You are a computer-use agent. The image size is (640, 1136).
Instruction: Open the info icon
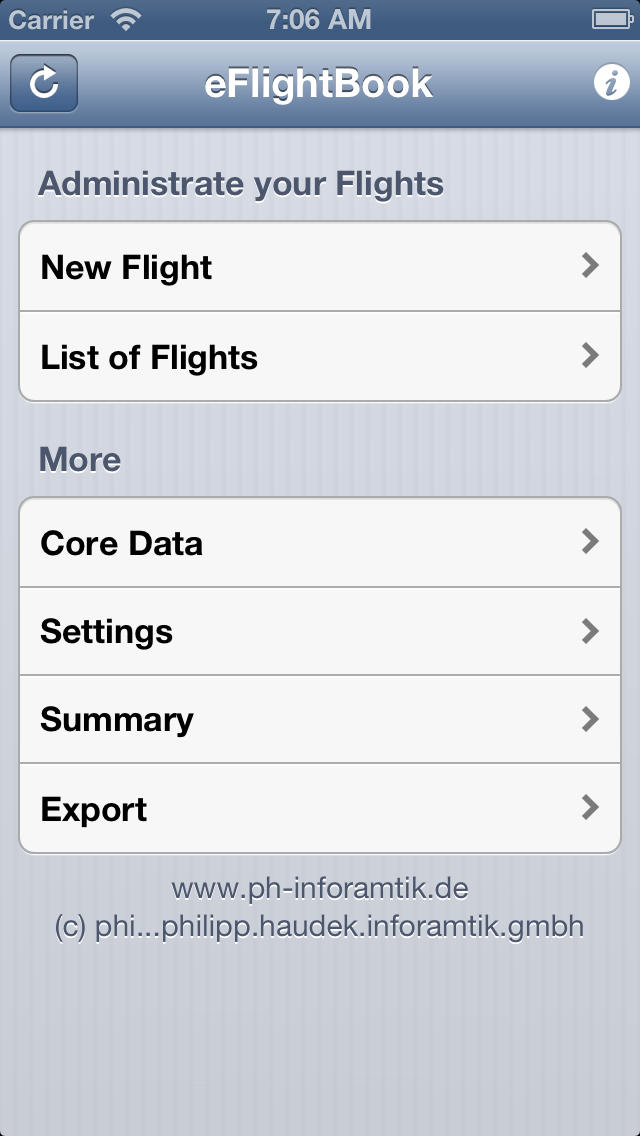(611, 83)
